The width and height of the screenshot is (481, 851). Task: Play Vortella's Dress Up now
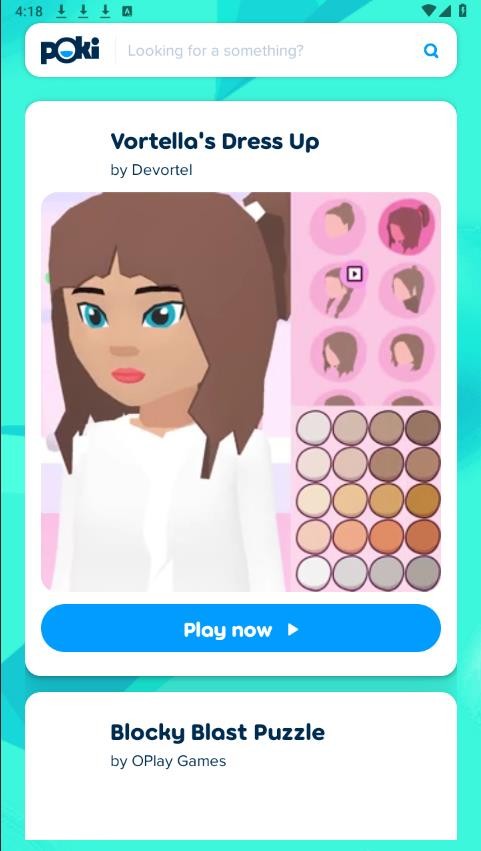click(240, 628)
